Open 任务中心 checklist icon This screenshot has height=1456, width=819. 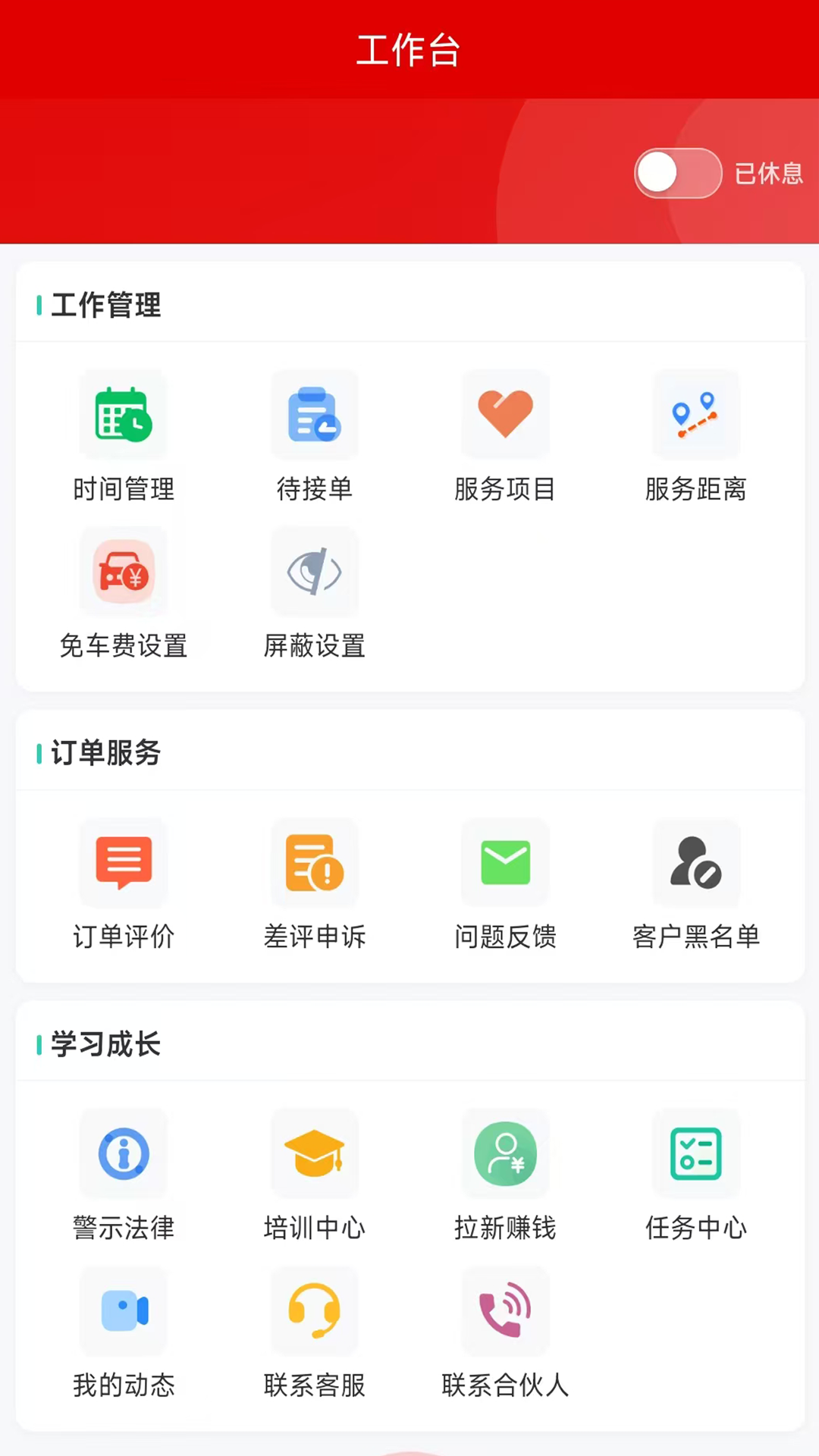697,1154
